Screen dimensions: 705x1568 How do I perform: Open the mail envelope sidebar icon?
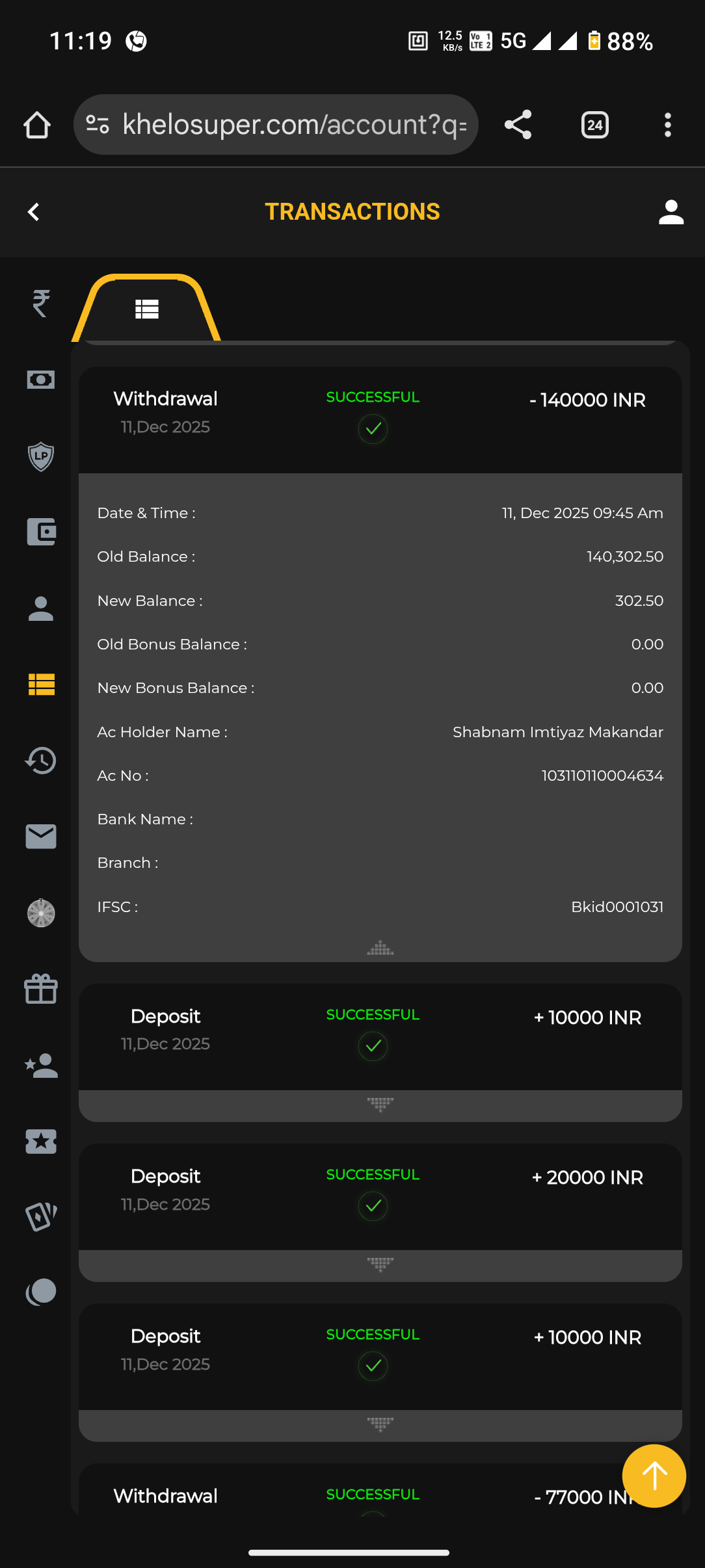(41, 836)
